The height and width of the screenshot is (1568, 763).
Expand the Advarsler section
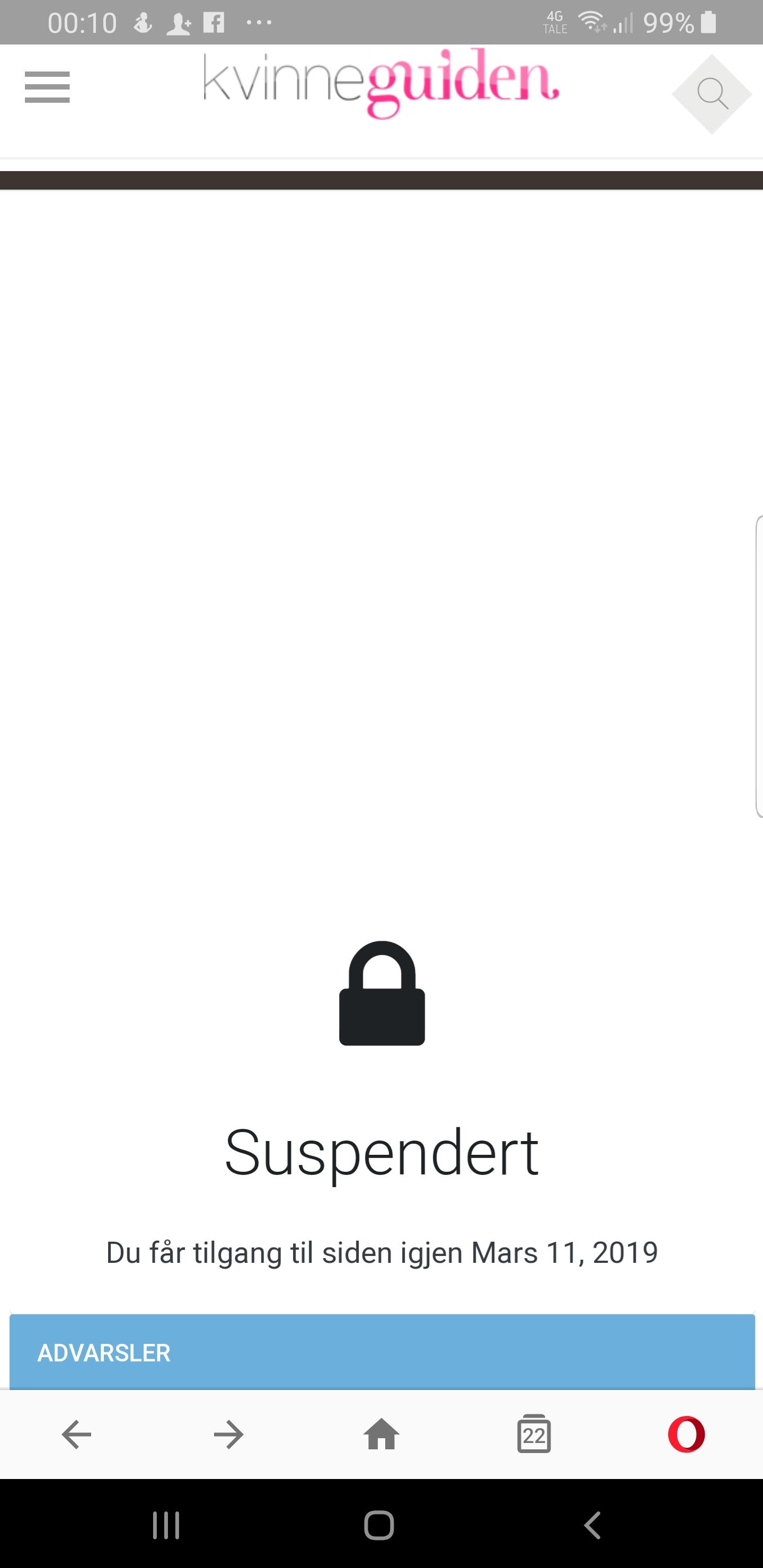382,1353
